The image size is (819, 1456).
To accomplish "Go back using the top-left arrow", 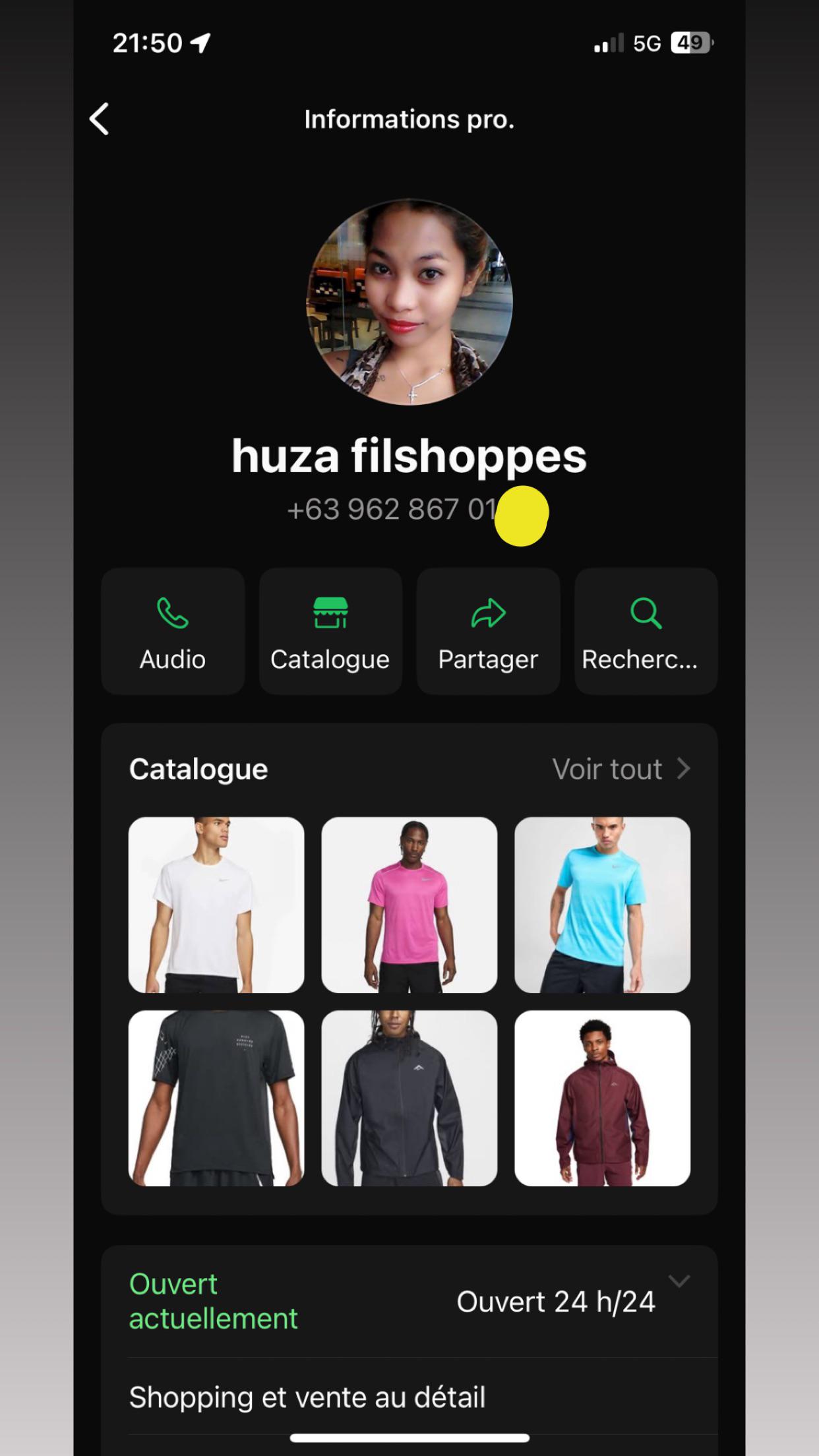I will [x=100, y=119].
